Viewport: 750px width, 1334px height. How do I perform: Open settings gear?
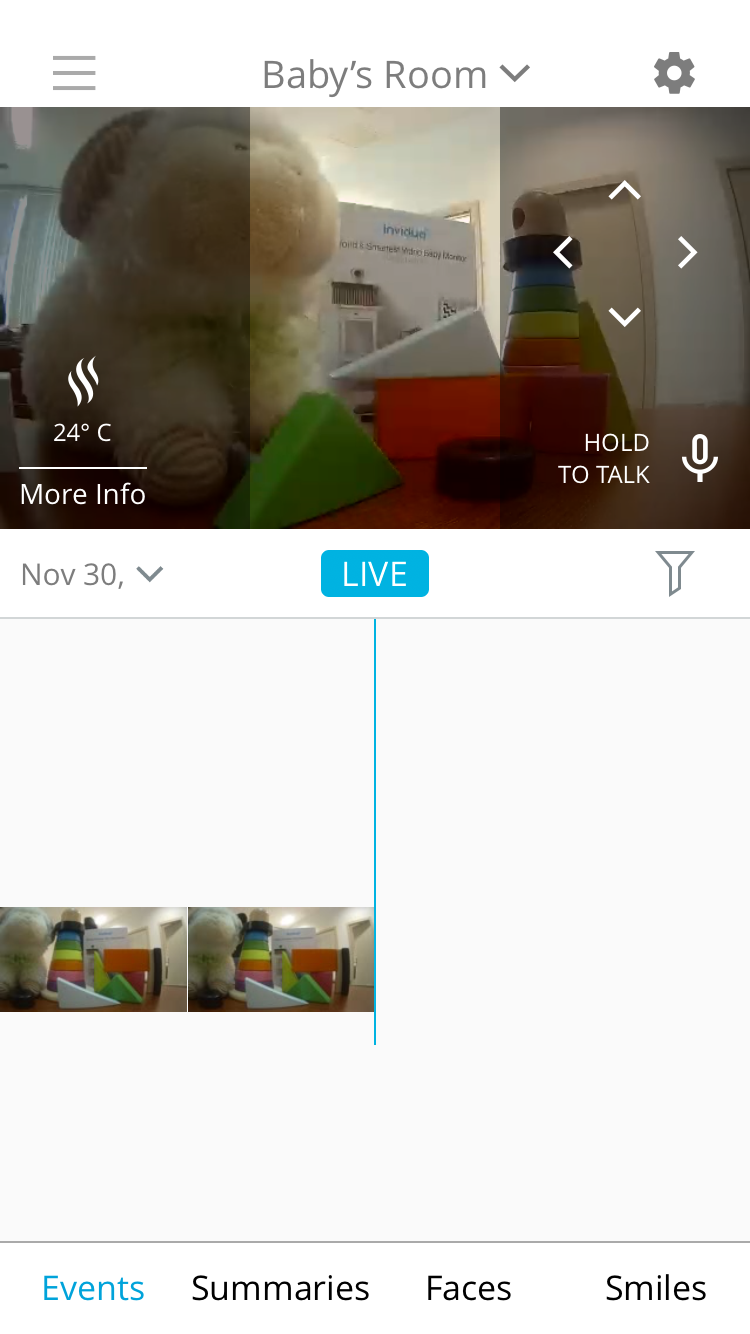click(x=674, y=73)
